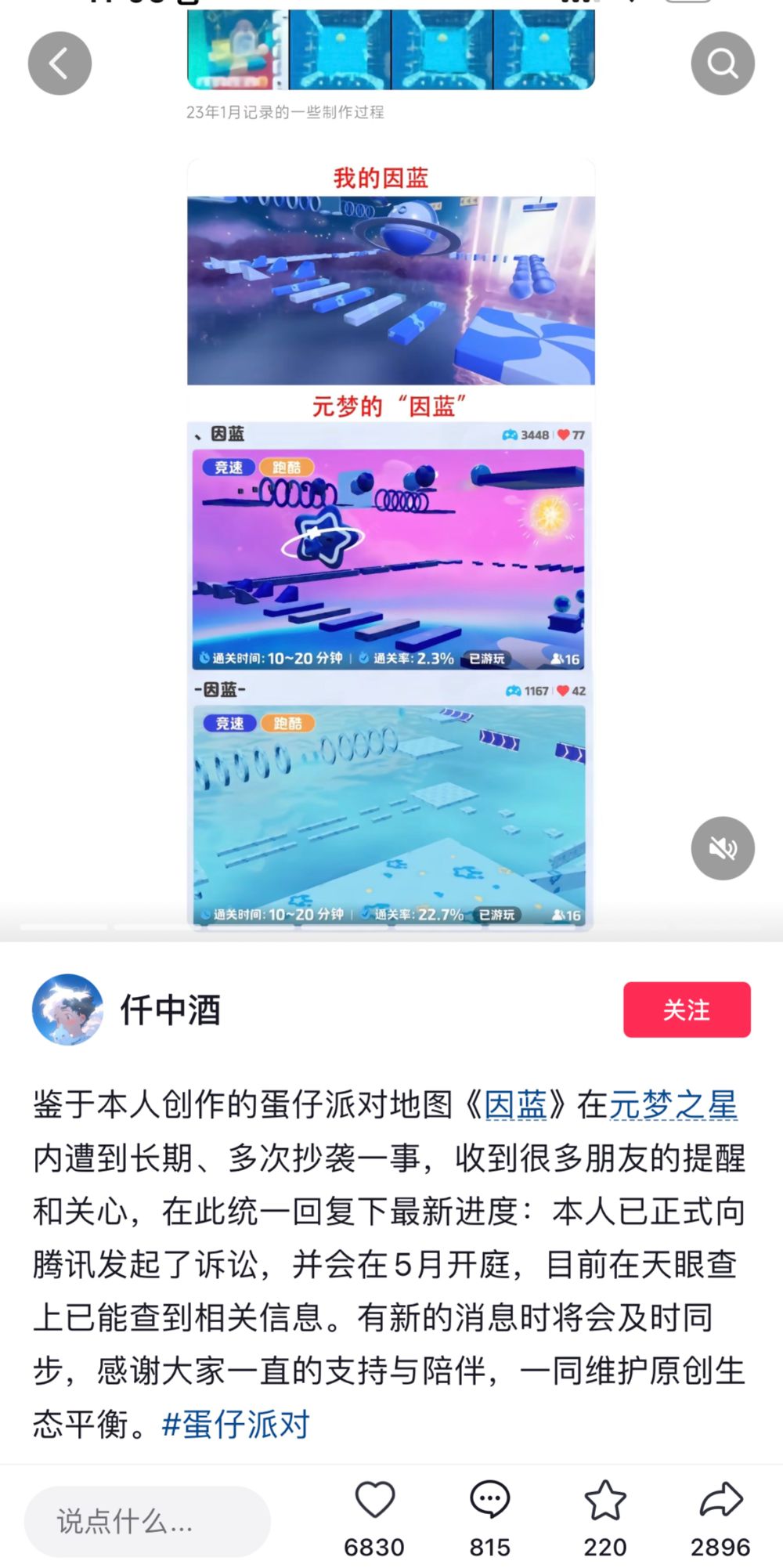Screen dimensions: 783x1568
Task: Open the 815 comments
Action: tap(490, 1501)
